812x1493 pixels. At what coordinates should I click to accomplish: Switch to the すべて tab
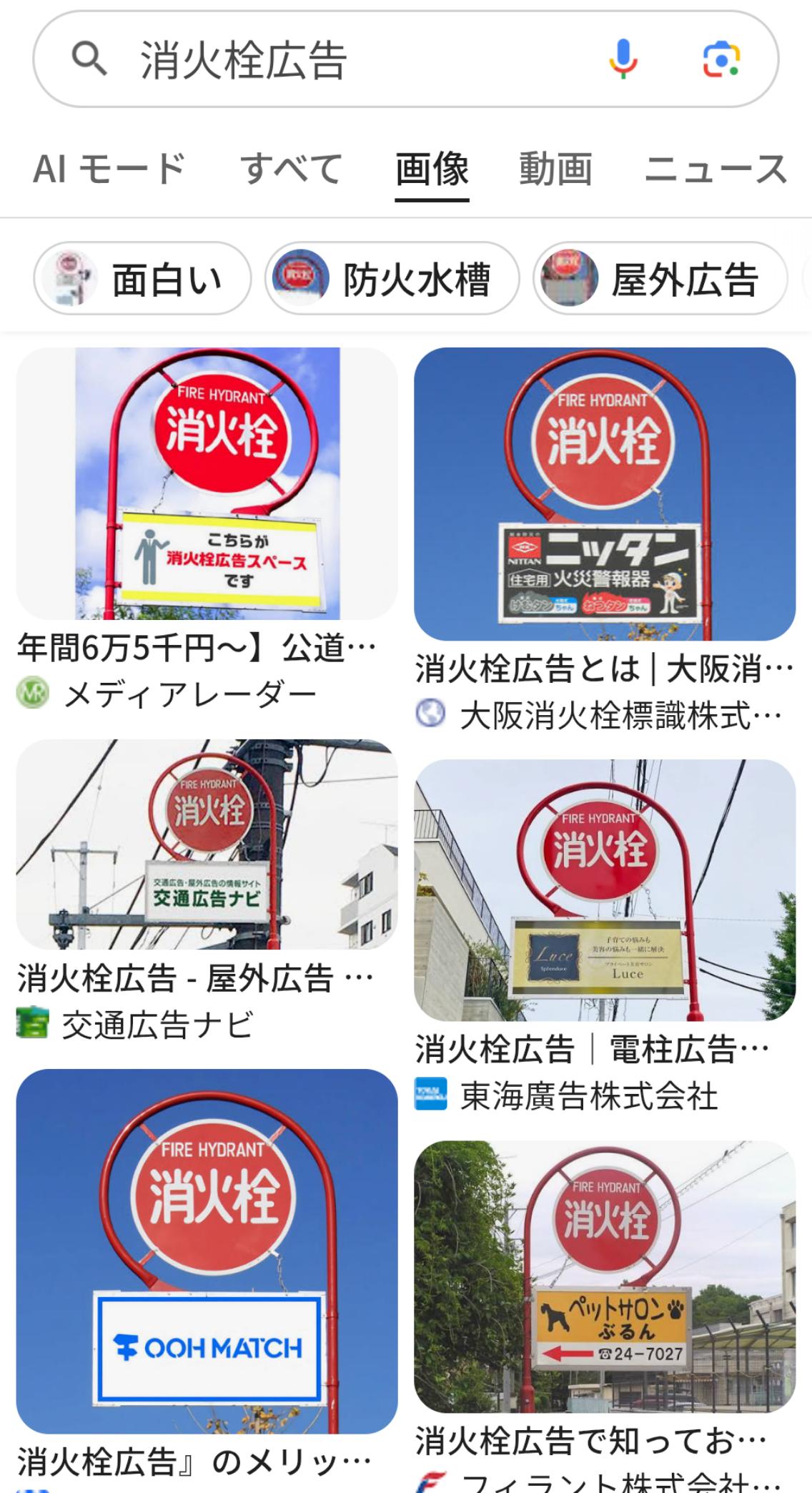(291, 169)
